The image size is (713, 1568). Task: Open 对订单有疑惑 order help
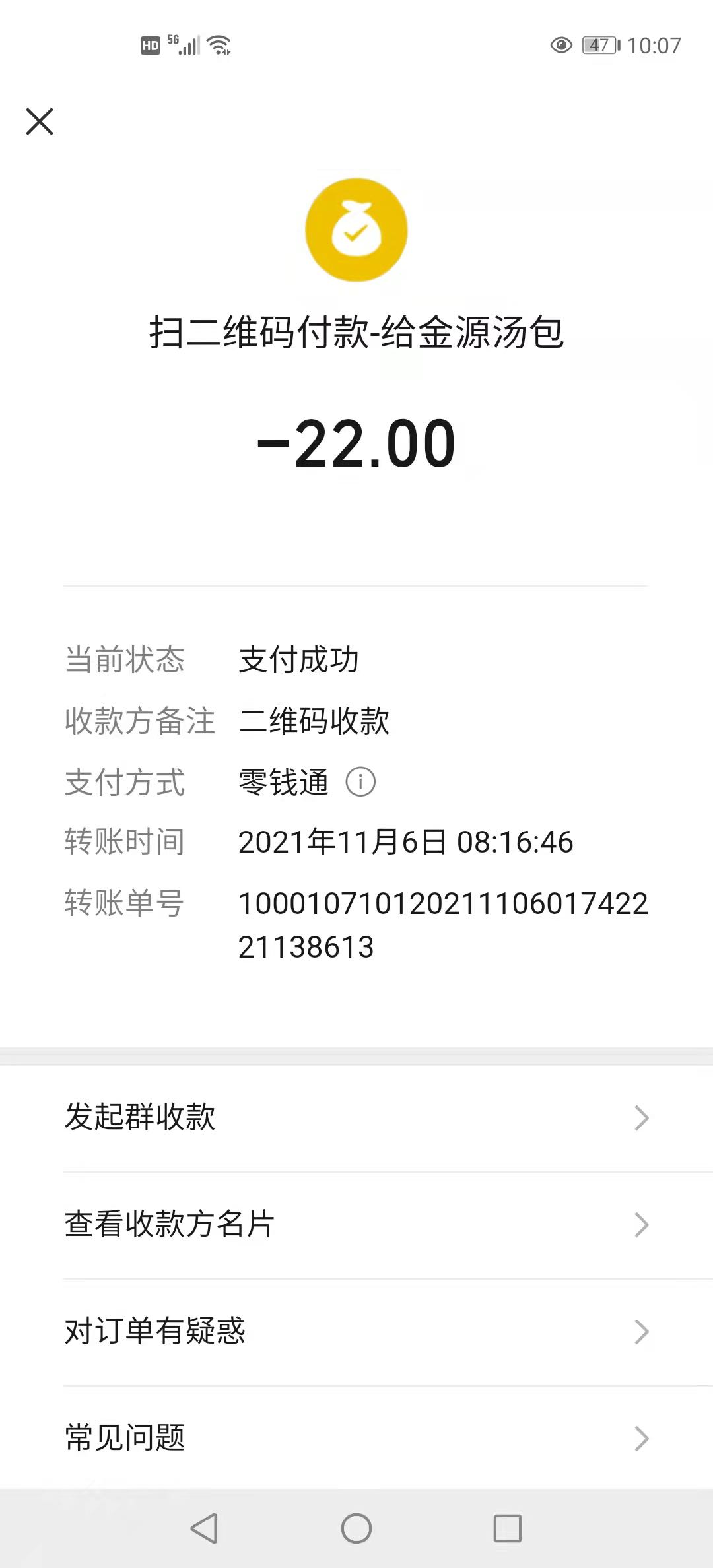point(356,1331)
